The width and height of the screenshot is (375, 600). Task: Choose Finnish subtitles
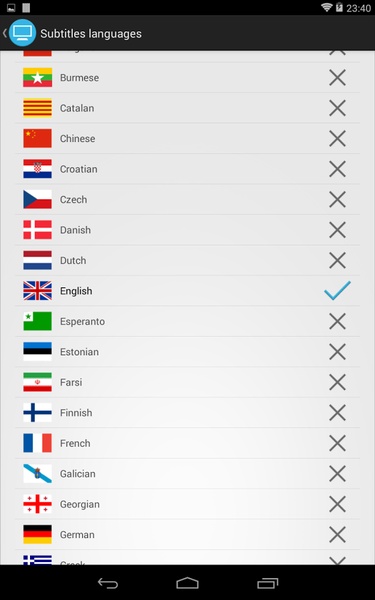[x=188, y=413]
